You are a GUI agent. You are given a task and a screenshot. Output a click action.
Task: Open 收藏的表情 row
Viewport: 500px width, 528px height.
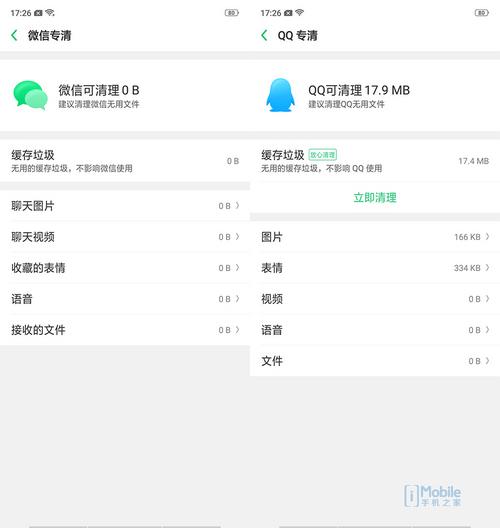point(125,268)
